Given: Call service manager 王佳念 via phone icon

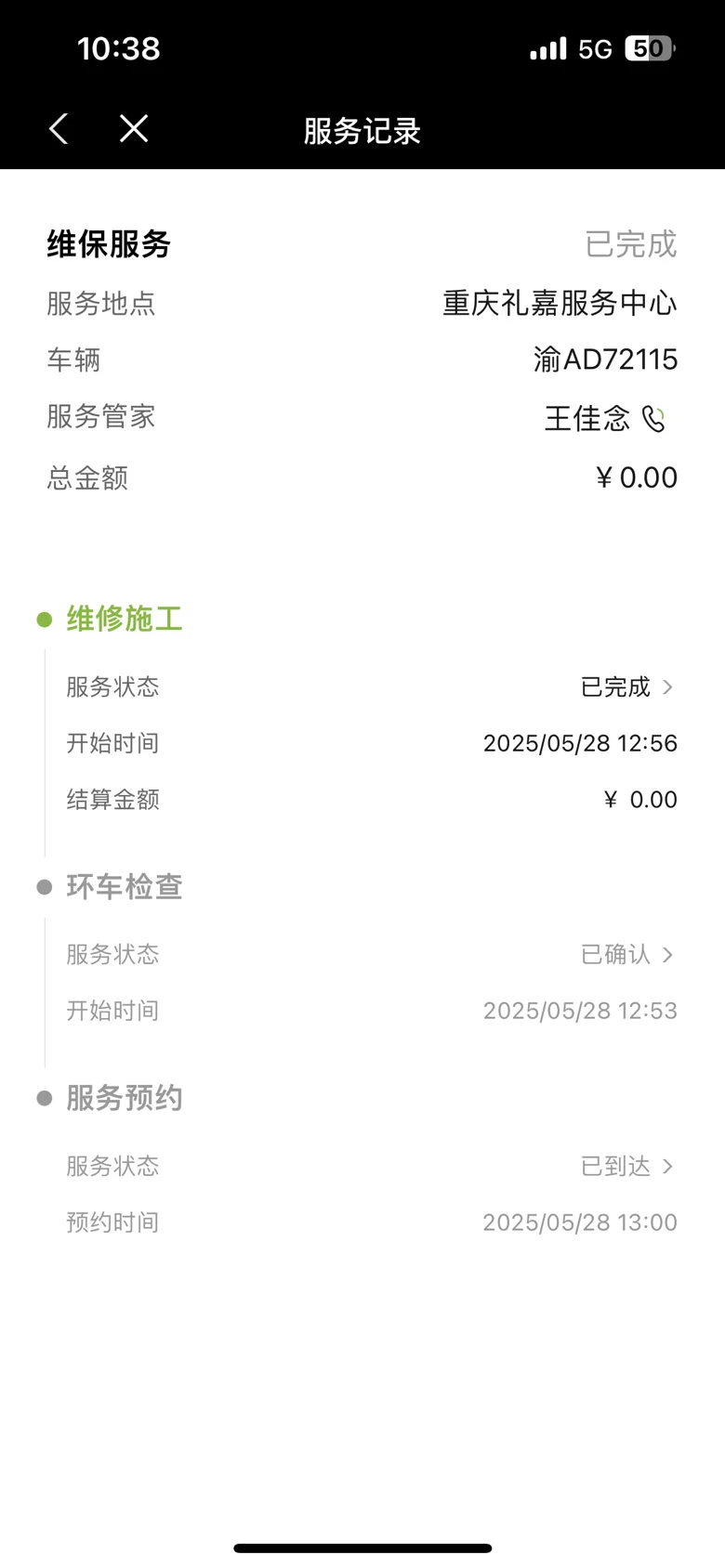Looking at the screenshot, I should pos(654,419).
